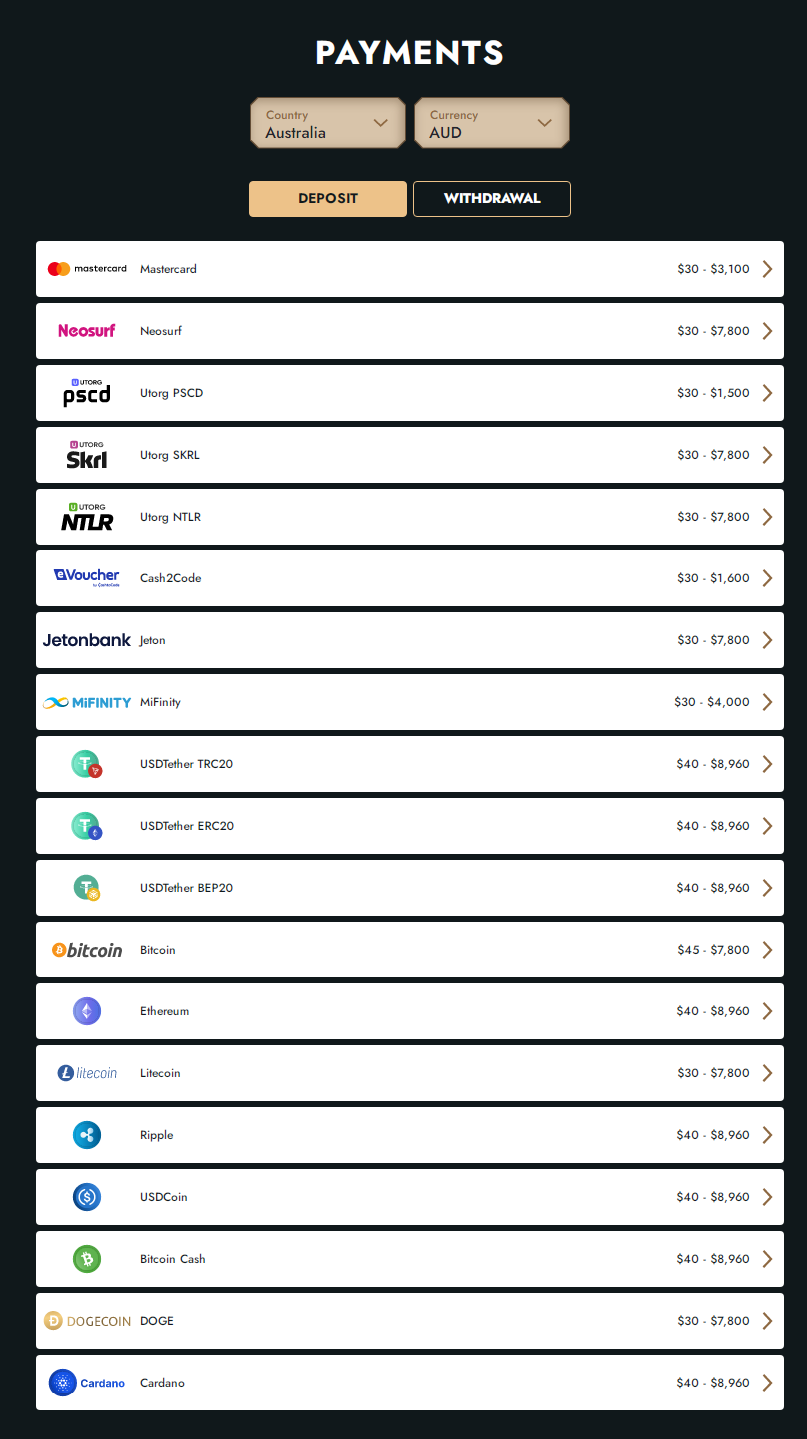This screenshot has width=807, height=1439.
Task: Open Utorg NTLR payment row
Action: [410, 517]
